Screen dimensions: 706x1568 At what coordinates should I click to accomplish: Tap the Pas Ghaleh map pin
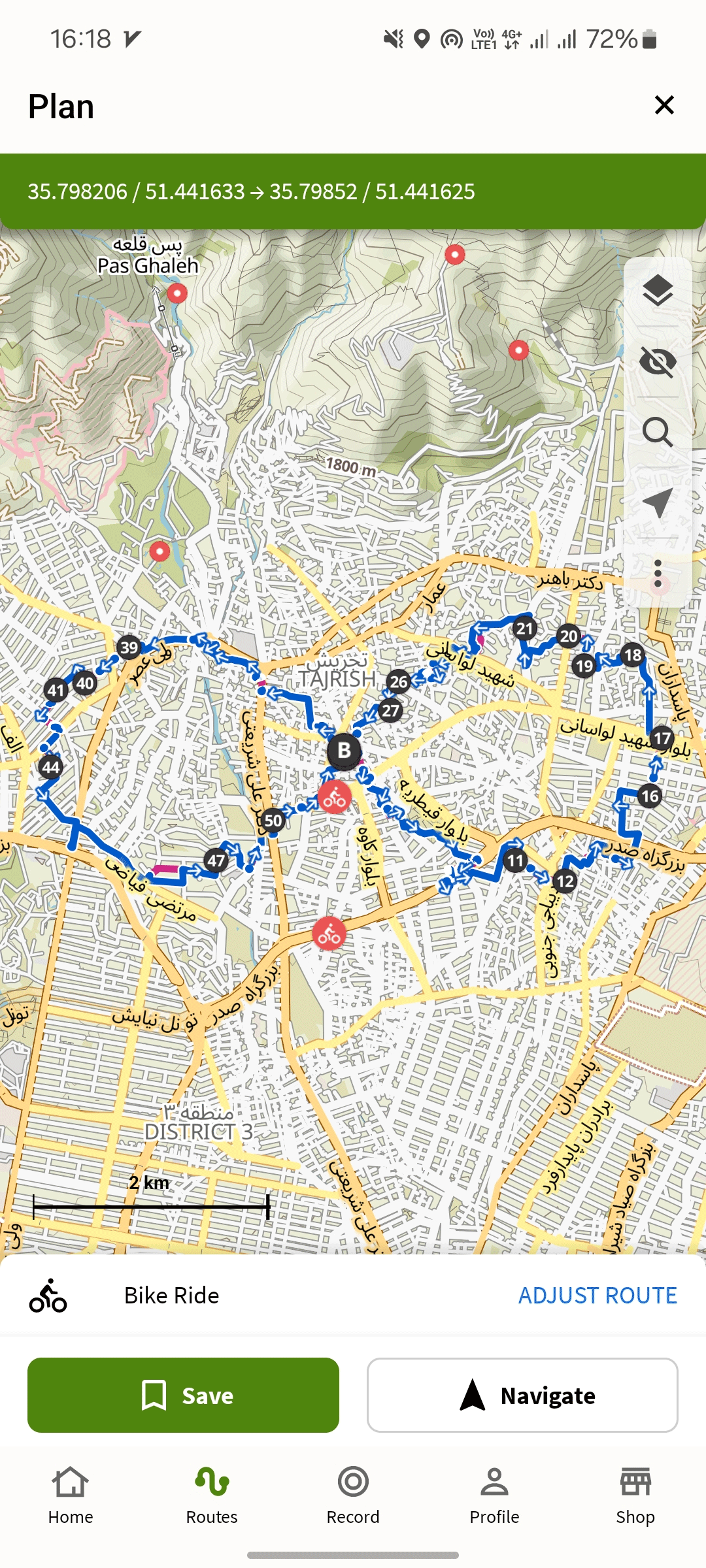click(177, 293)
